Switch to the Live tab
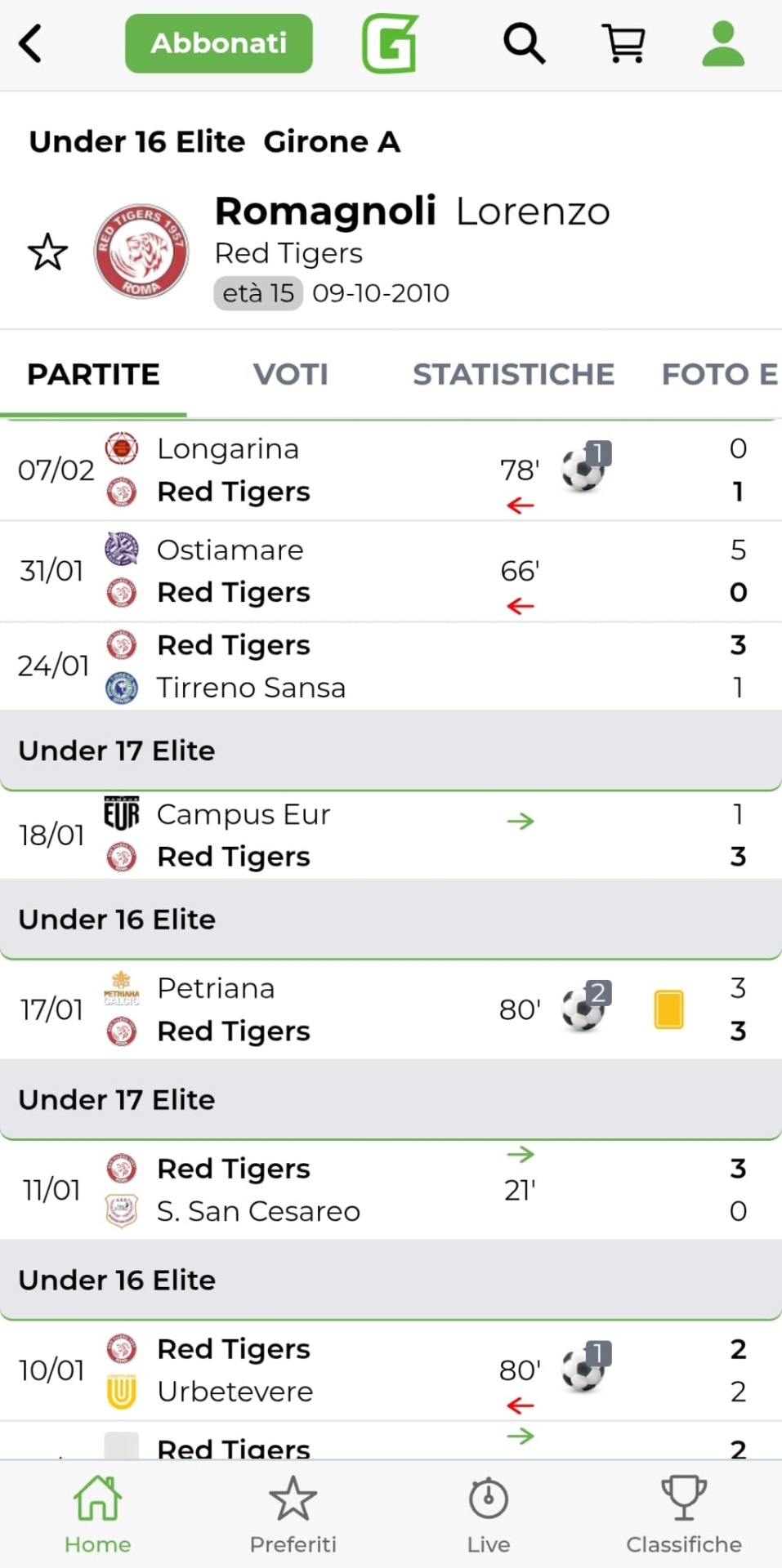Screen dimensions: 782x1568 tap(489, 1515)
